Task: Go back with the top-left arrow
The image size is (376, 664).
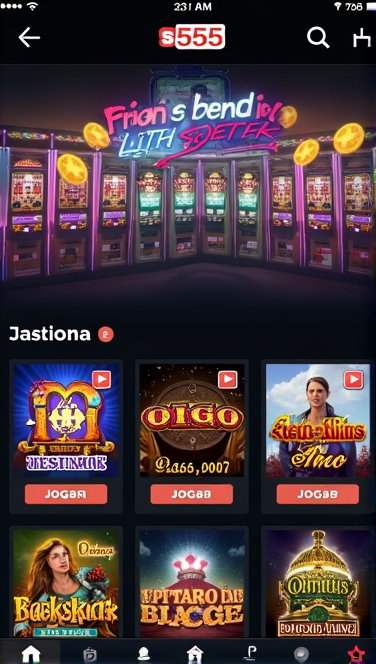Action: (29, 38)
